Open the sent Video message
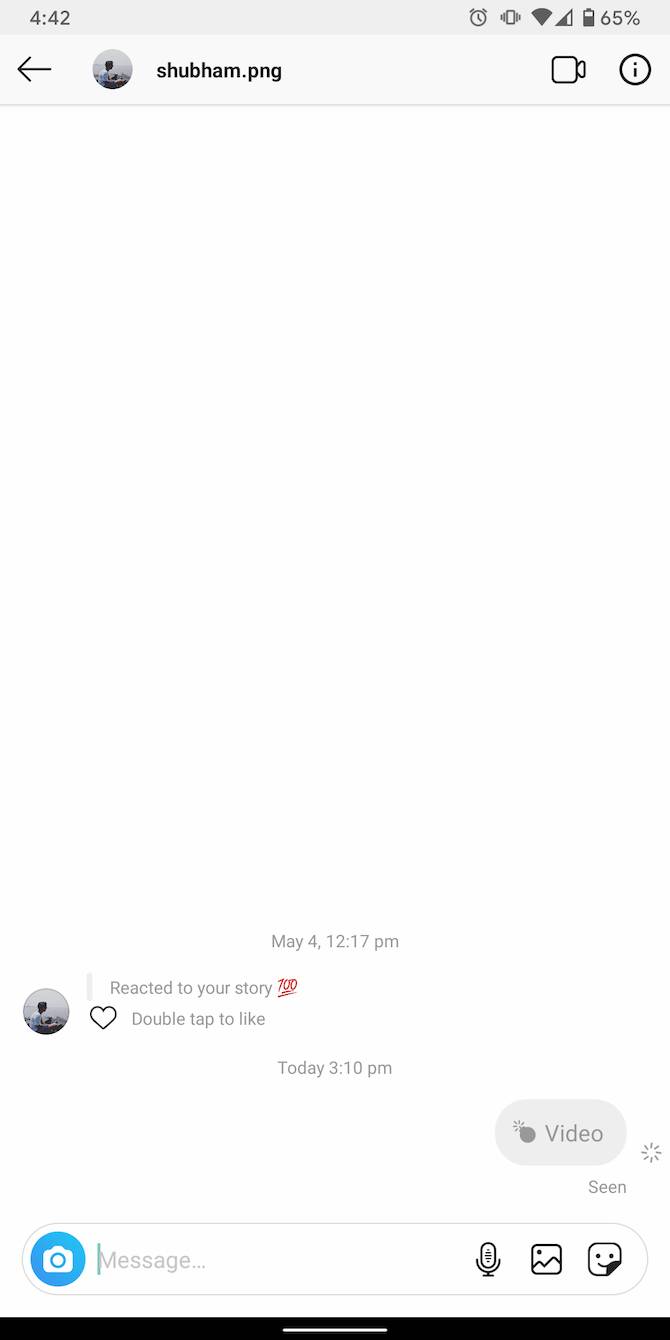The height and width of the screenshot is (1340, 670). pyautogui.click(x=560, y=1133)
